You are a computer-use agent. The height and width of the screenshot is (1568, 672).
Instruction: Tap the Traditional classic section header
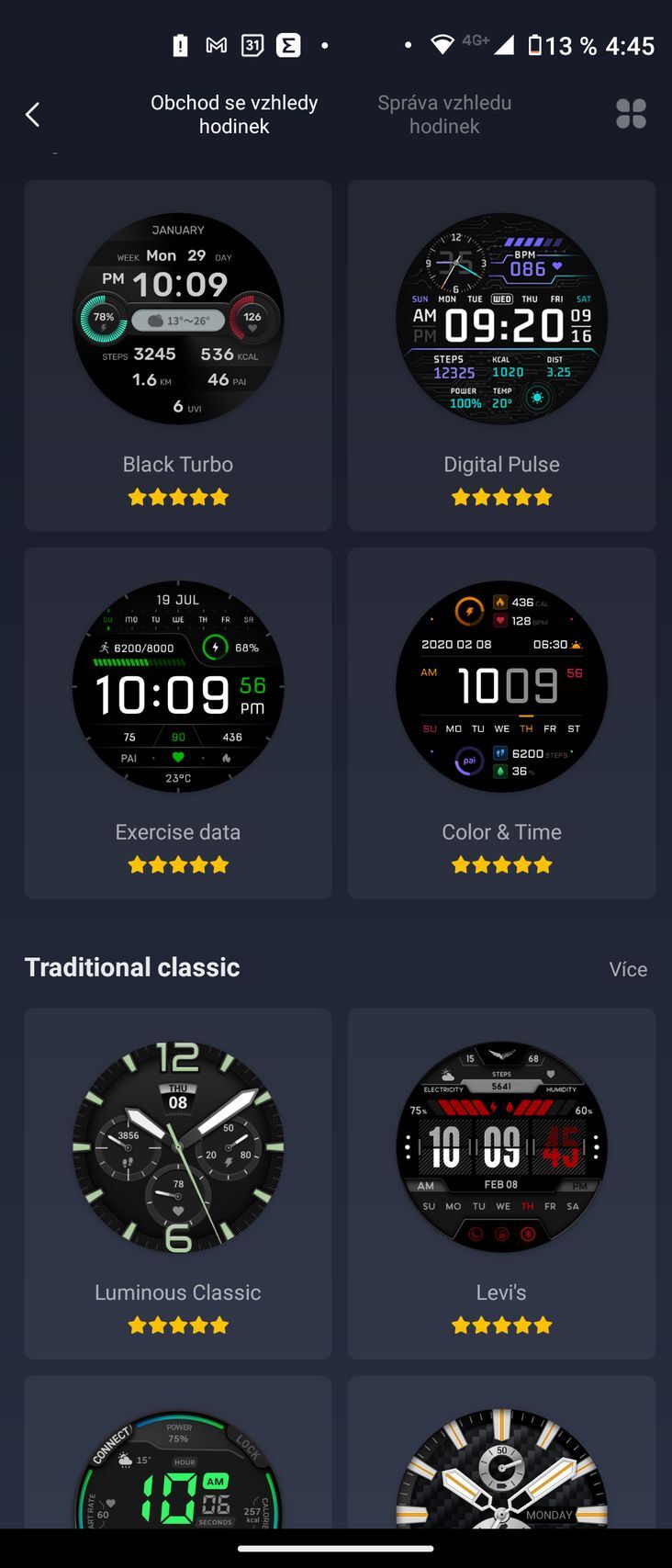[x=132, y=966]
